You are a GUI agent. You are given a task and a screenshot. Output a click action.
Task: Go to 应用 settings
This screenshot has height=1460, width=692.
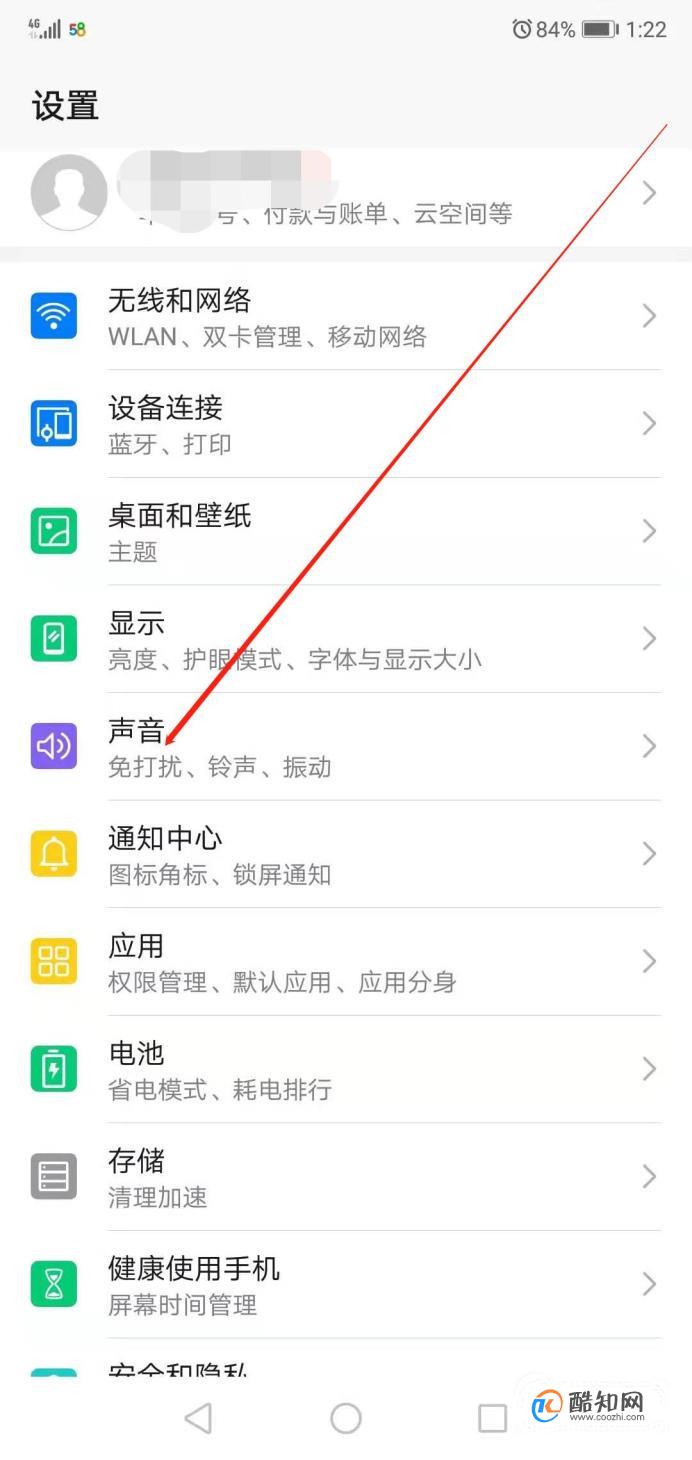345,962
